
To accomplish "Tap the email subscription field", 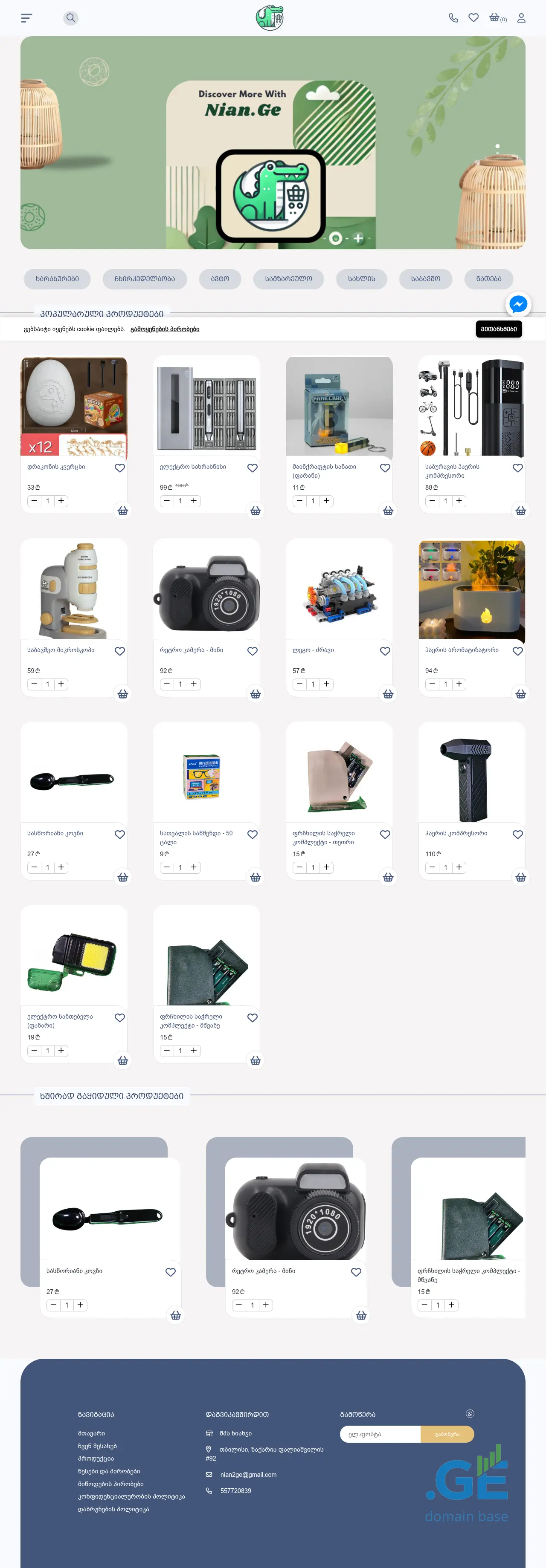I will [380, 1434].
